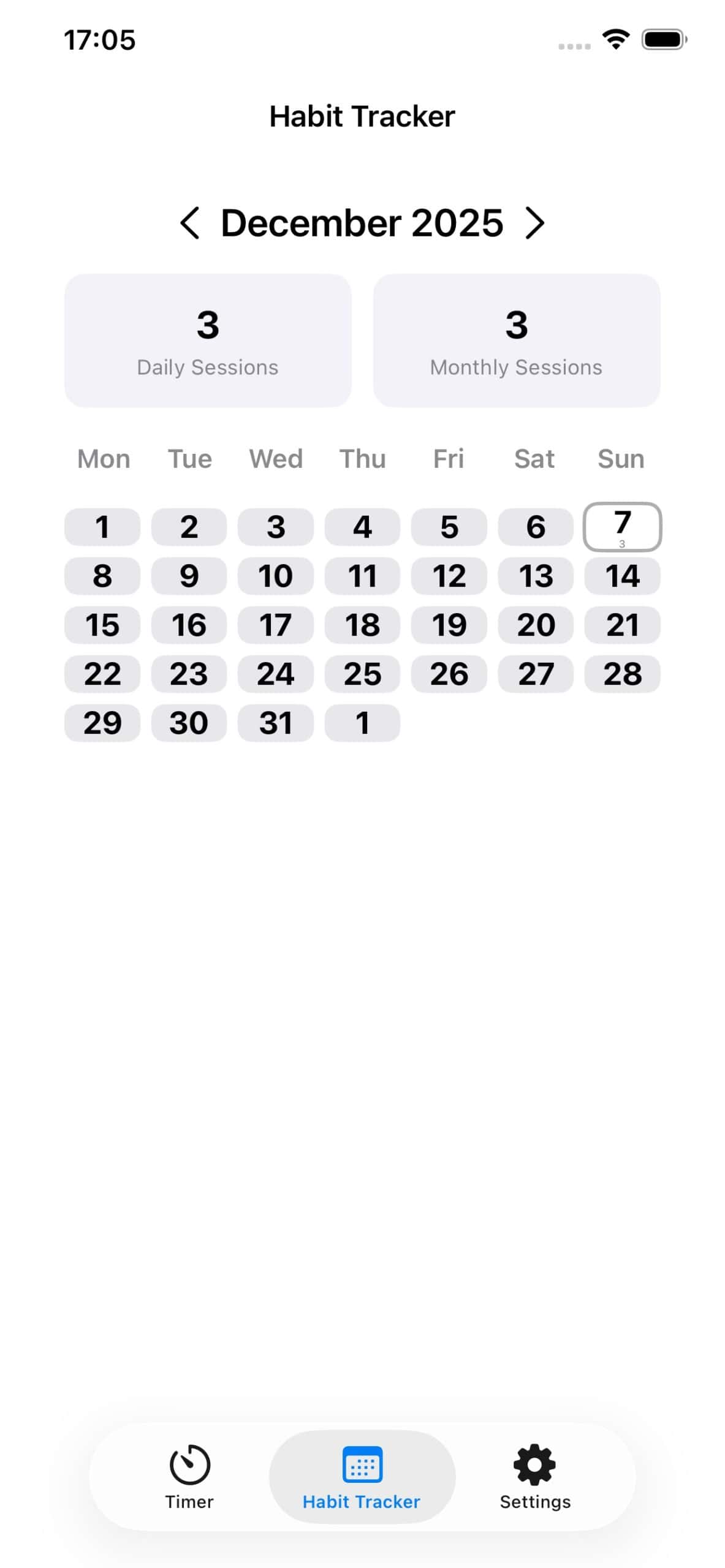The width and height of the screenshot is (725, 1568).
Task: Click the January 1 cell after December 31
Action: [362, 723]
